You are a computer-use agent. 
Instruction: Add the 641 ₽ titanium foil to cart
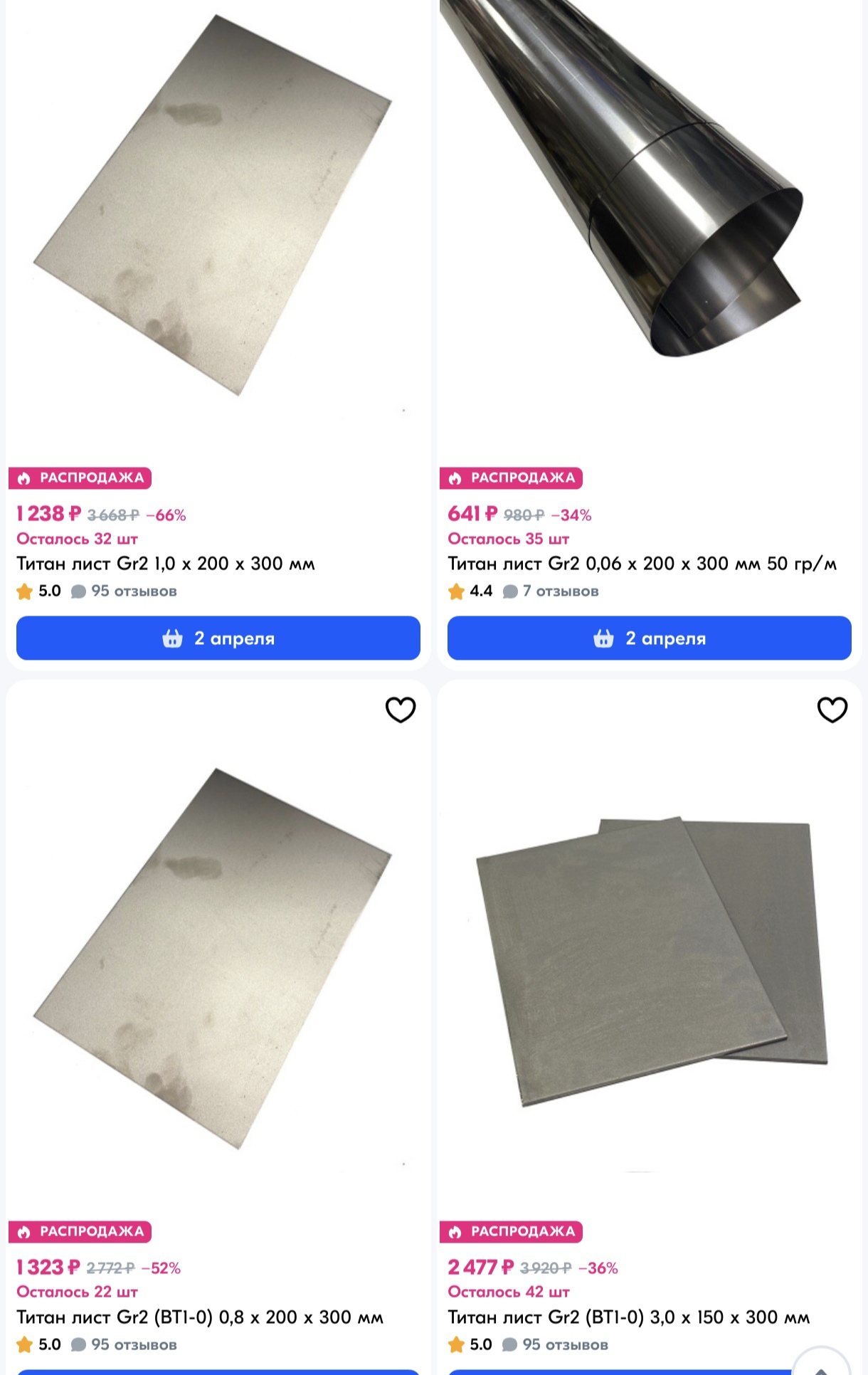pos(649,638)
